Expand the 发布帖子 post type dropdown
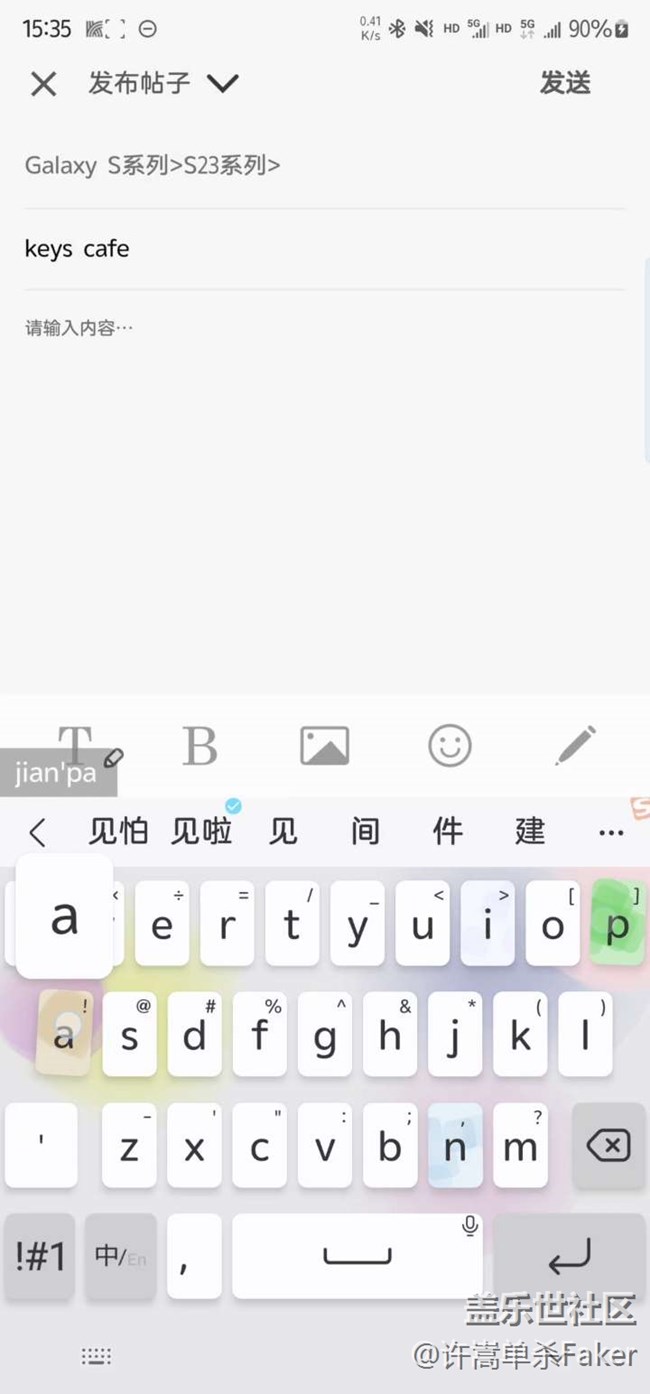 (x=222, y=84)
